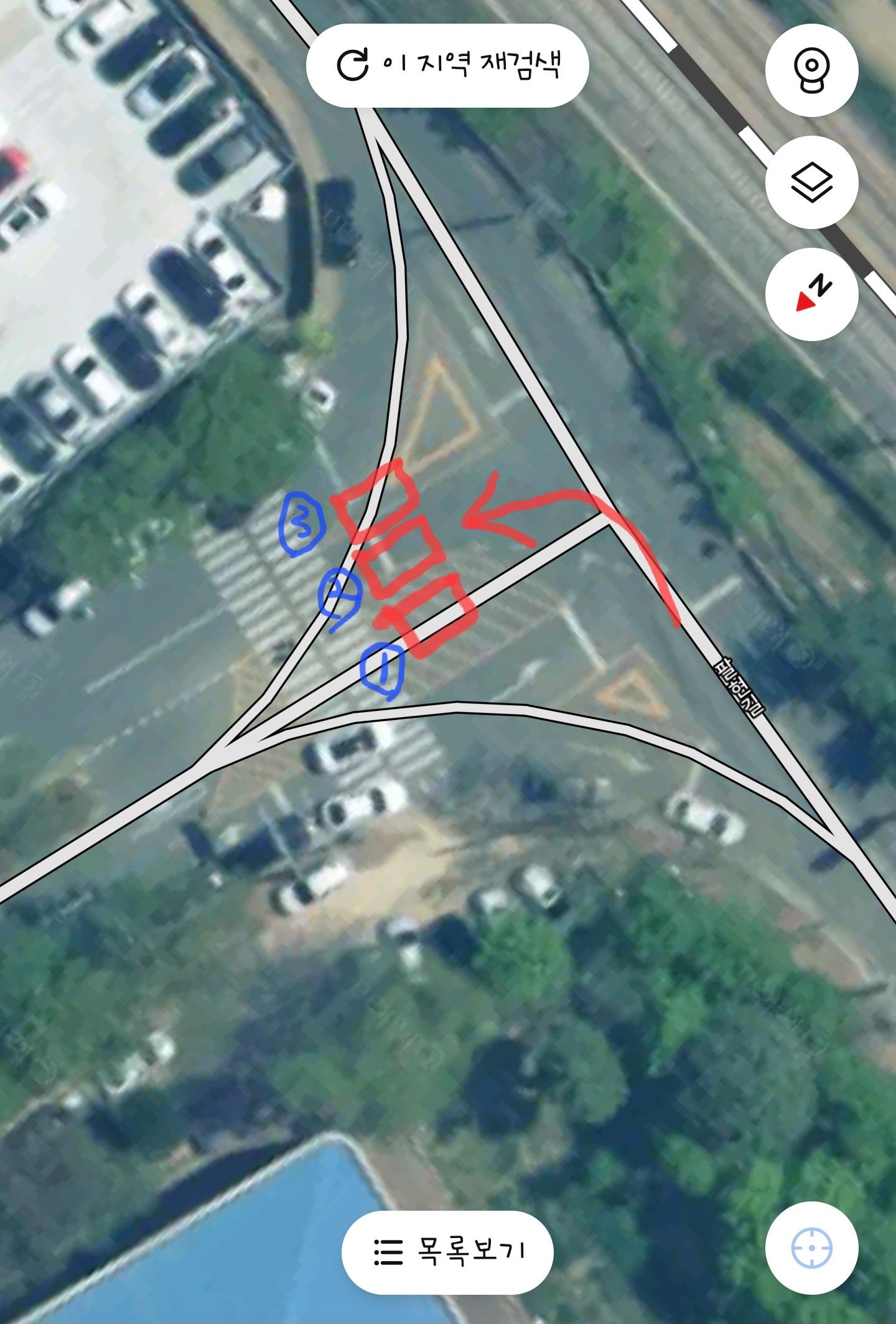Center the map on my current location
Screen dimensions: 896x1324
[x=811, y=1248]
